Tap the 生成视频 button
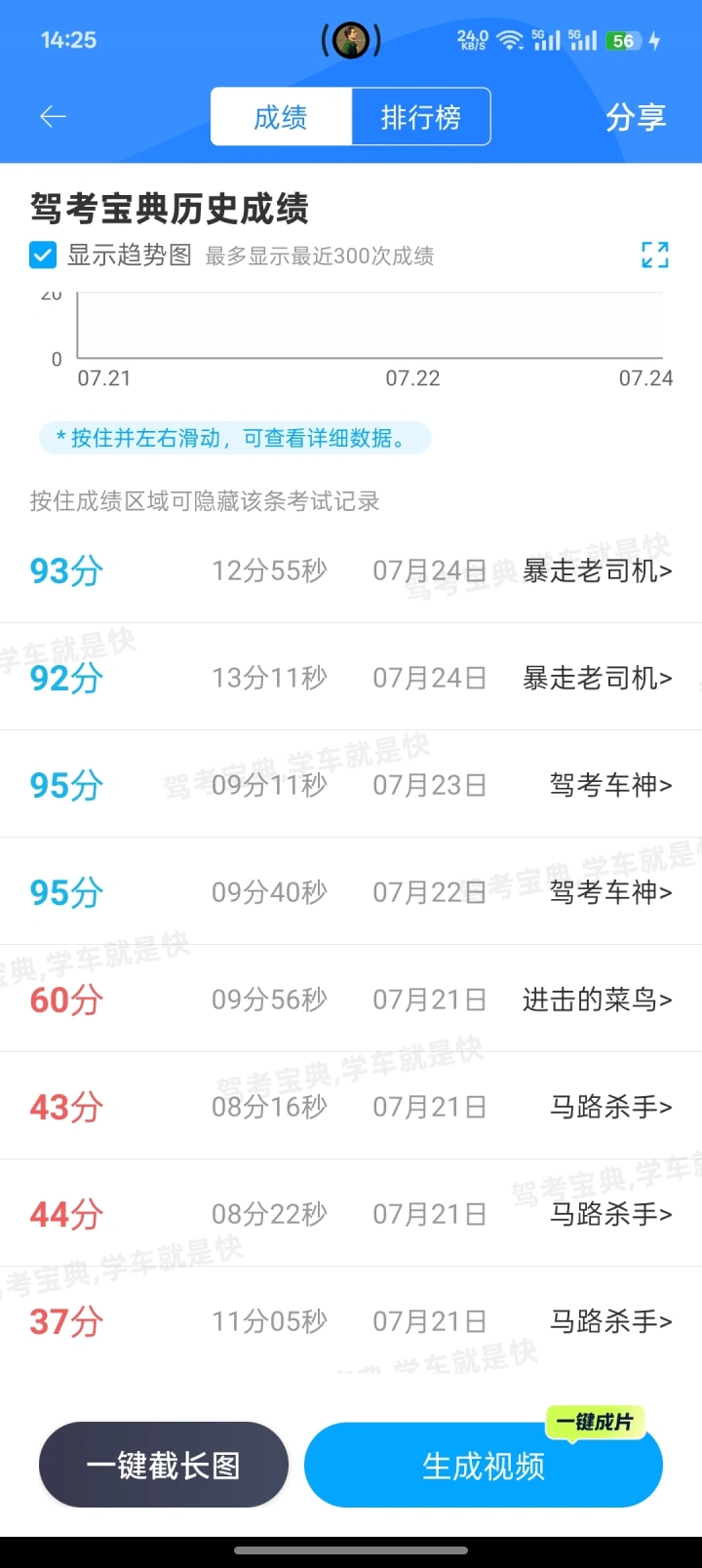 [484, 1465]
